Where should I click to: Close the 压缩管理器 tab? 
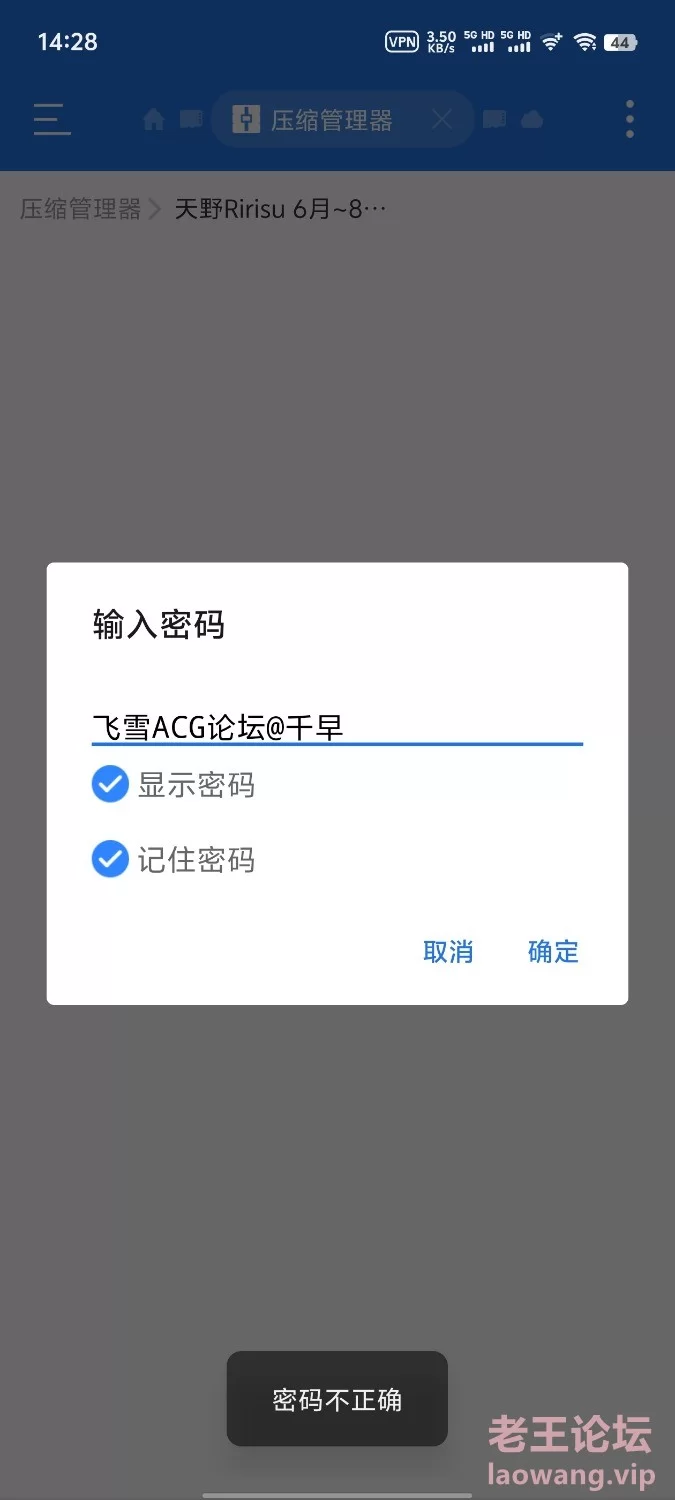click(x=442, y=120)
